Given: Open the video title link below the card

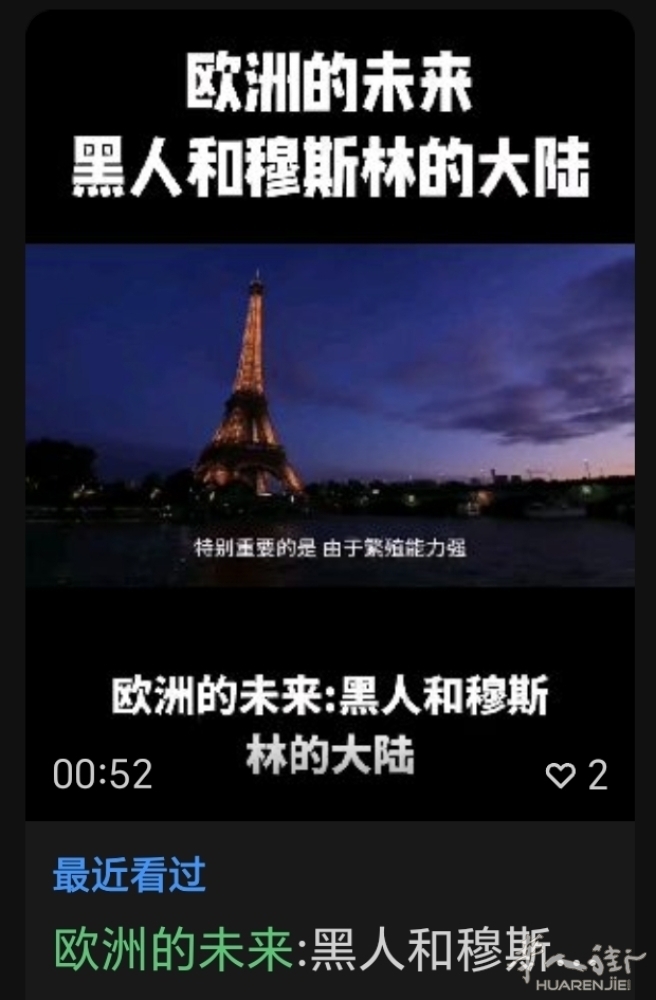Looking at the screenshot, I should [x=300, y=948].
